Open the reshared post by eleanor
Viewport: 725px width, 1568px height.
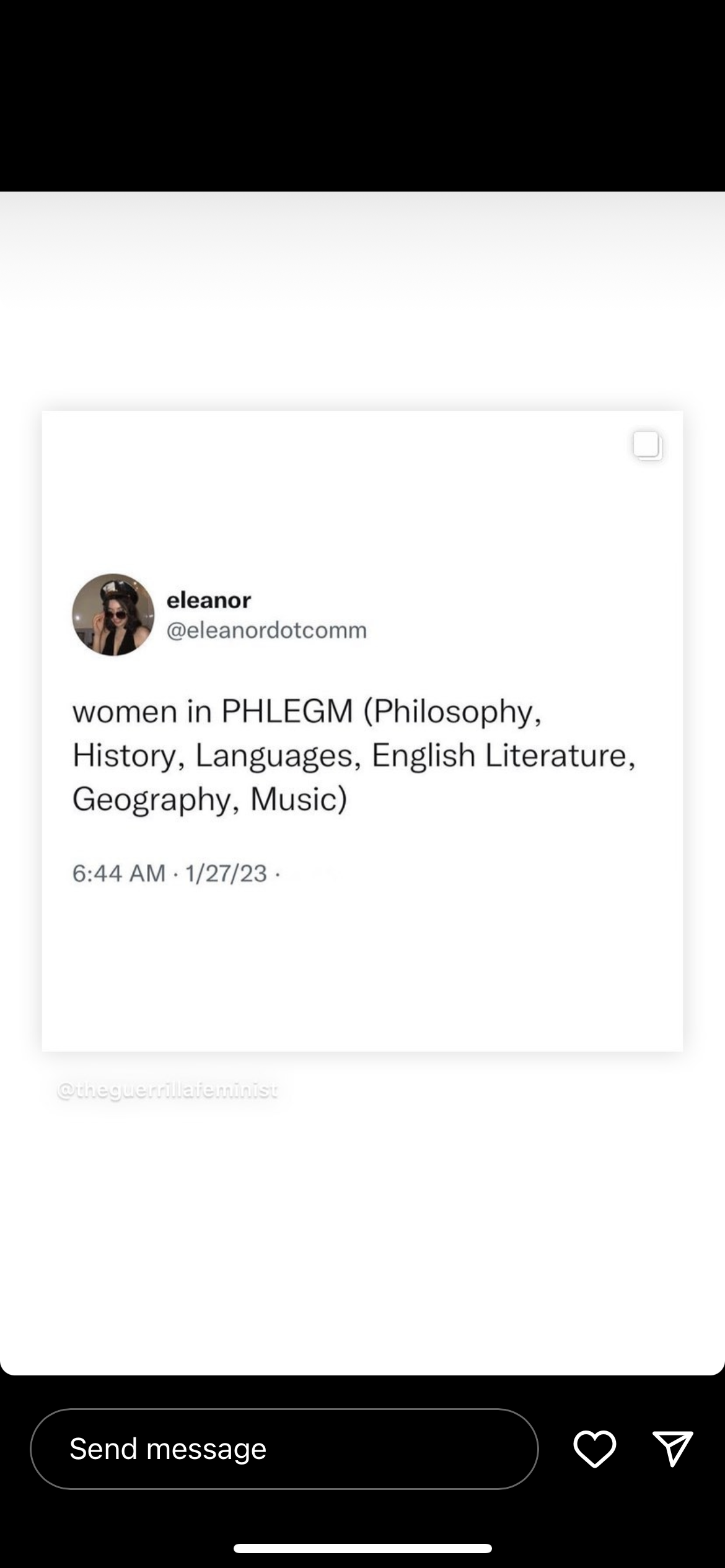coord(362,731)
